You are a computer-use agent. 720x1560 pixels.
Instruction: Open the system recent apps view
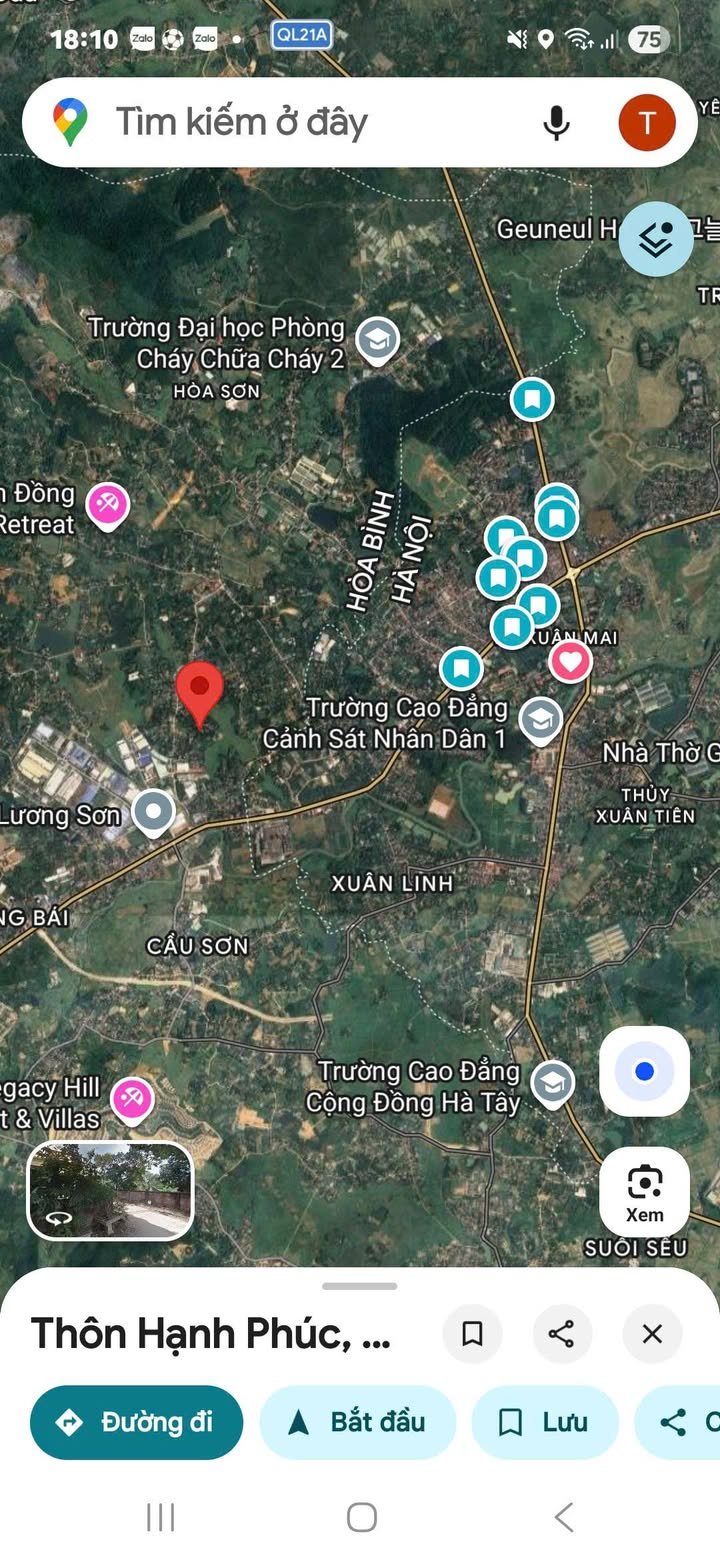coord(160,1517)
